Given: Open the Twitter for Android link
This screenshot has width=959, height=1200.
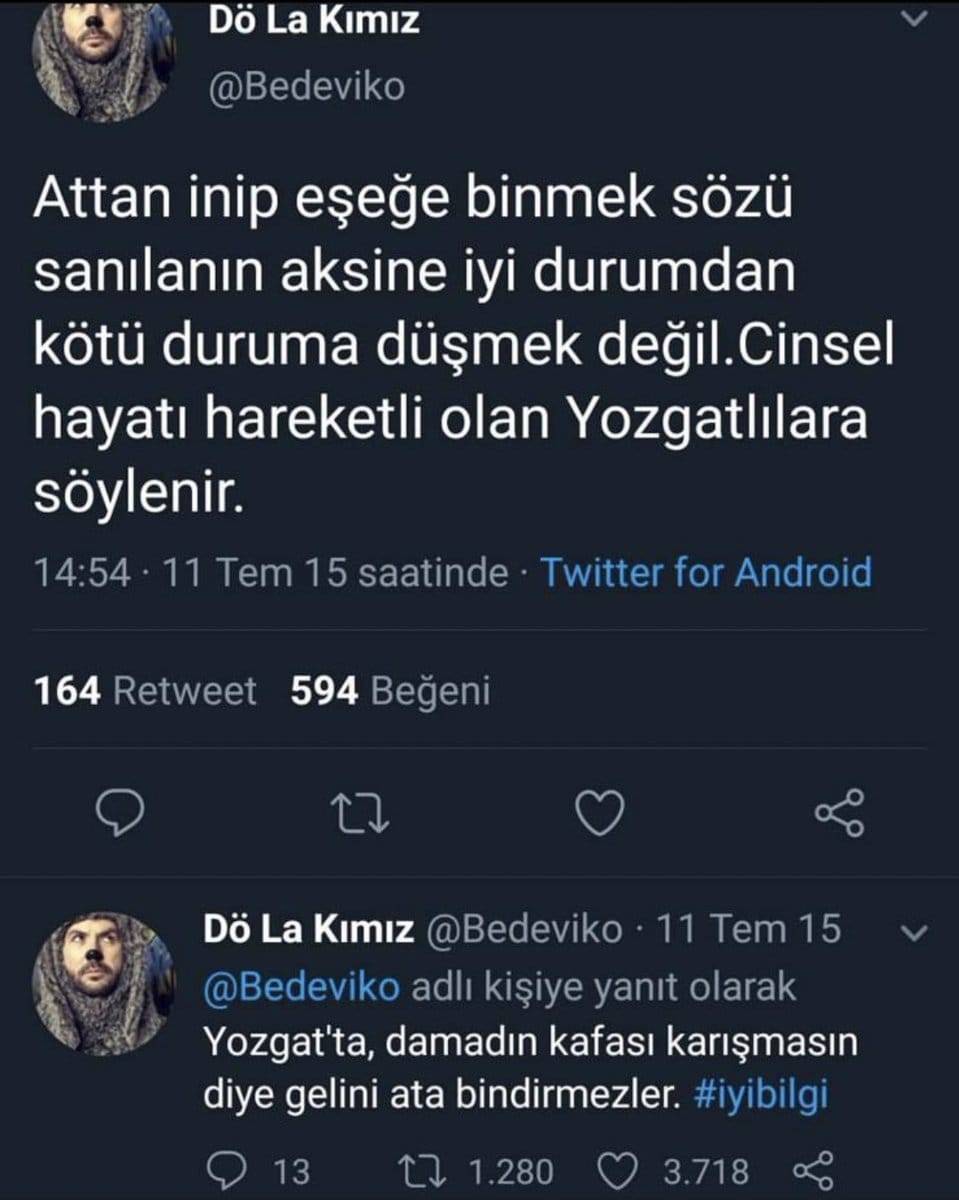Looking at the screenshot, I should point(706,573).
